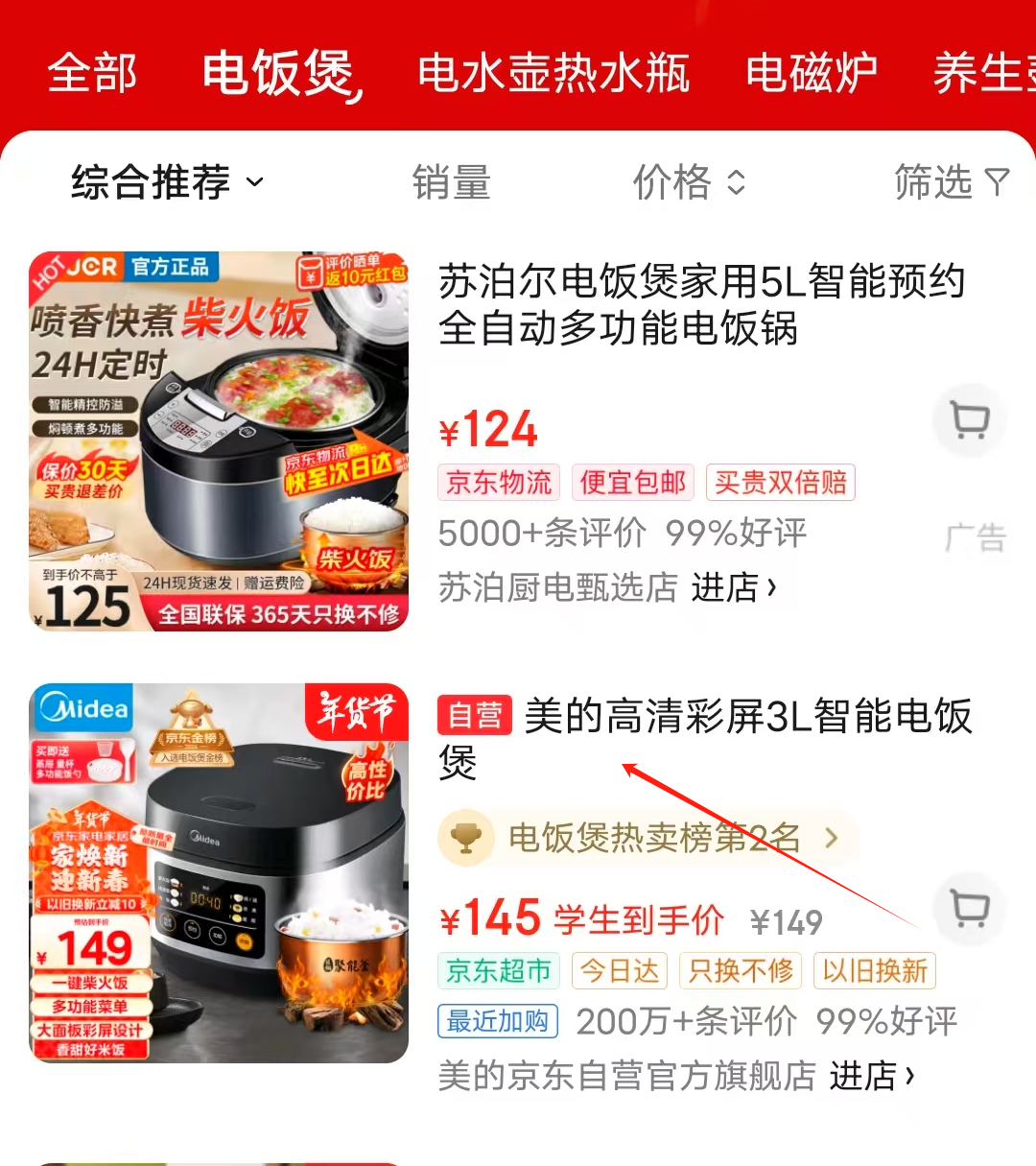The width and height of the screenshot is (1036, 1166).
Task: Sort products by 价格
Action: coord(688,181)
